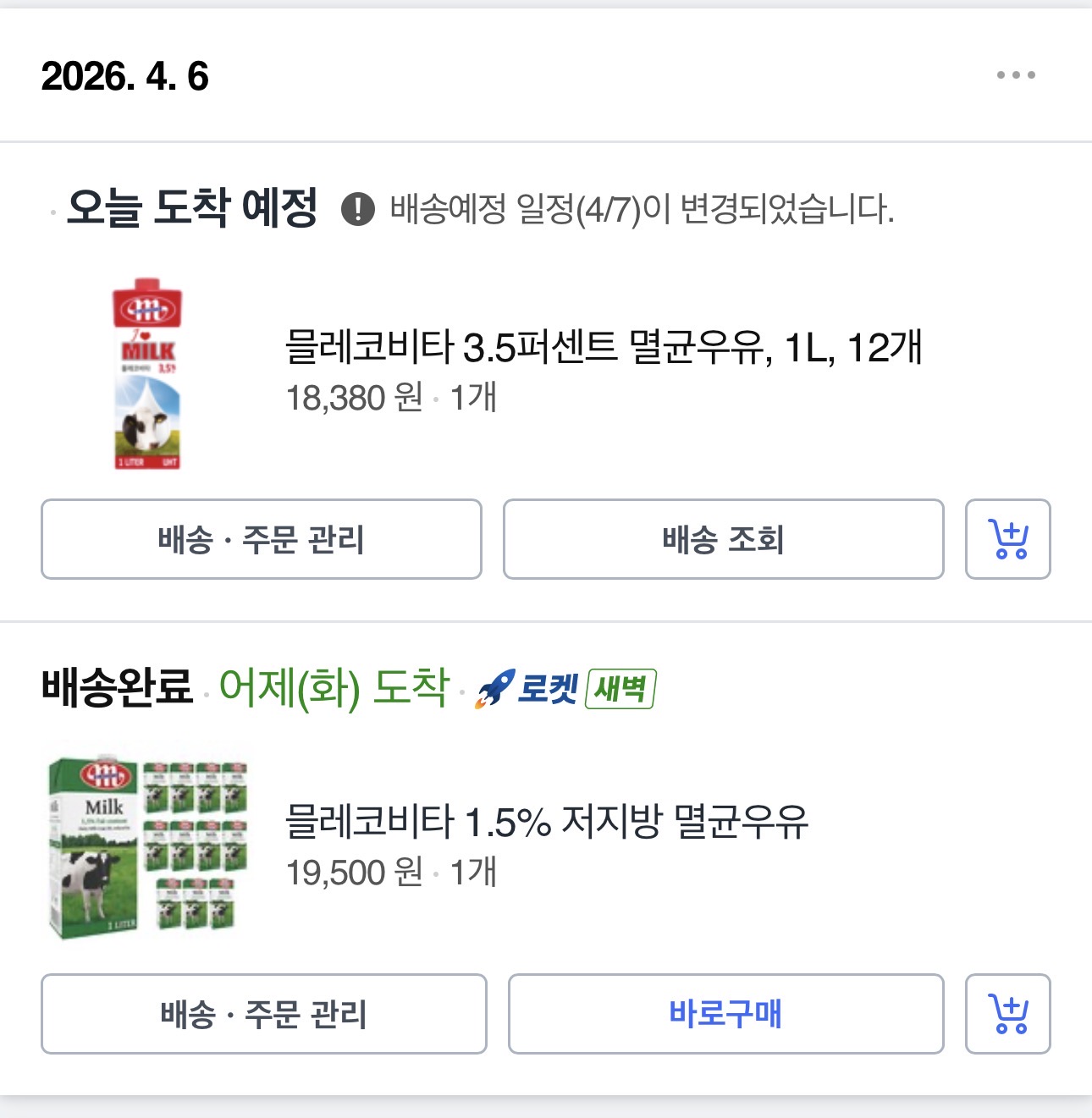1092x1118 pixels.
Task: Add 1.5% 저지방 멸균우유 to the cart
Action: point(1008,1014)
